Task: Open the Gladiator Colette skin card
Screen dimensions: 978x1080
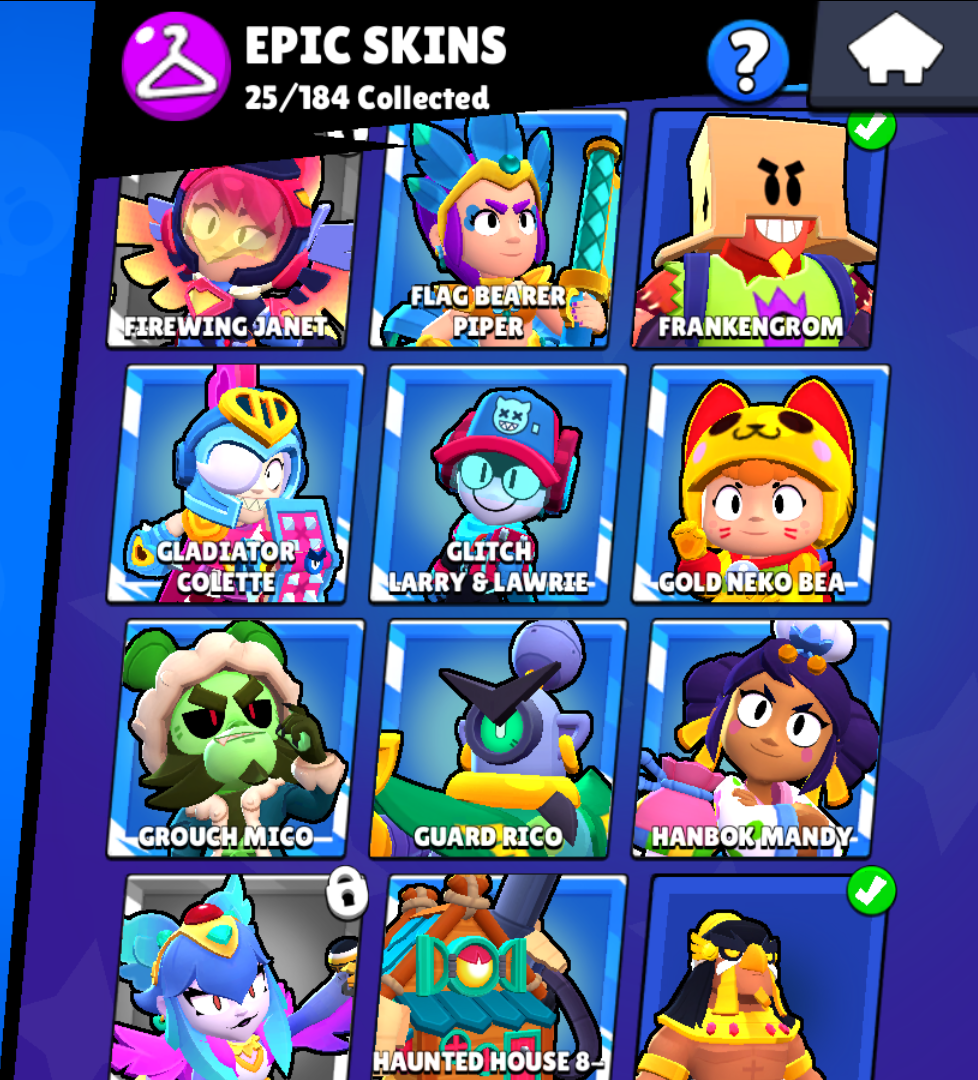Action: pos(234,485)
